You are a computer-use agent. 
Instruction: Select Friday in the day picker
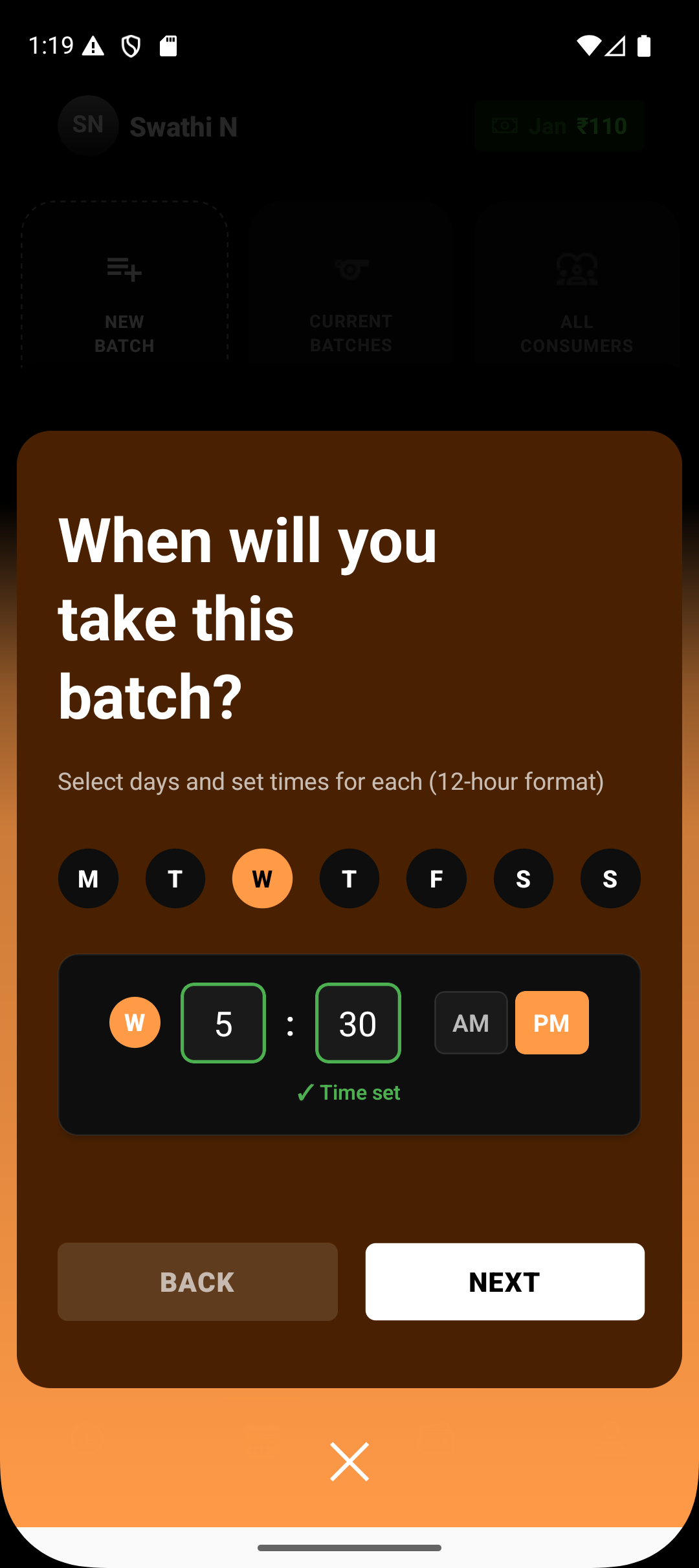click(436, 878)
